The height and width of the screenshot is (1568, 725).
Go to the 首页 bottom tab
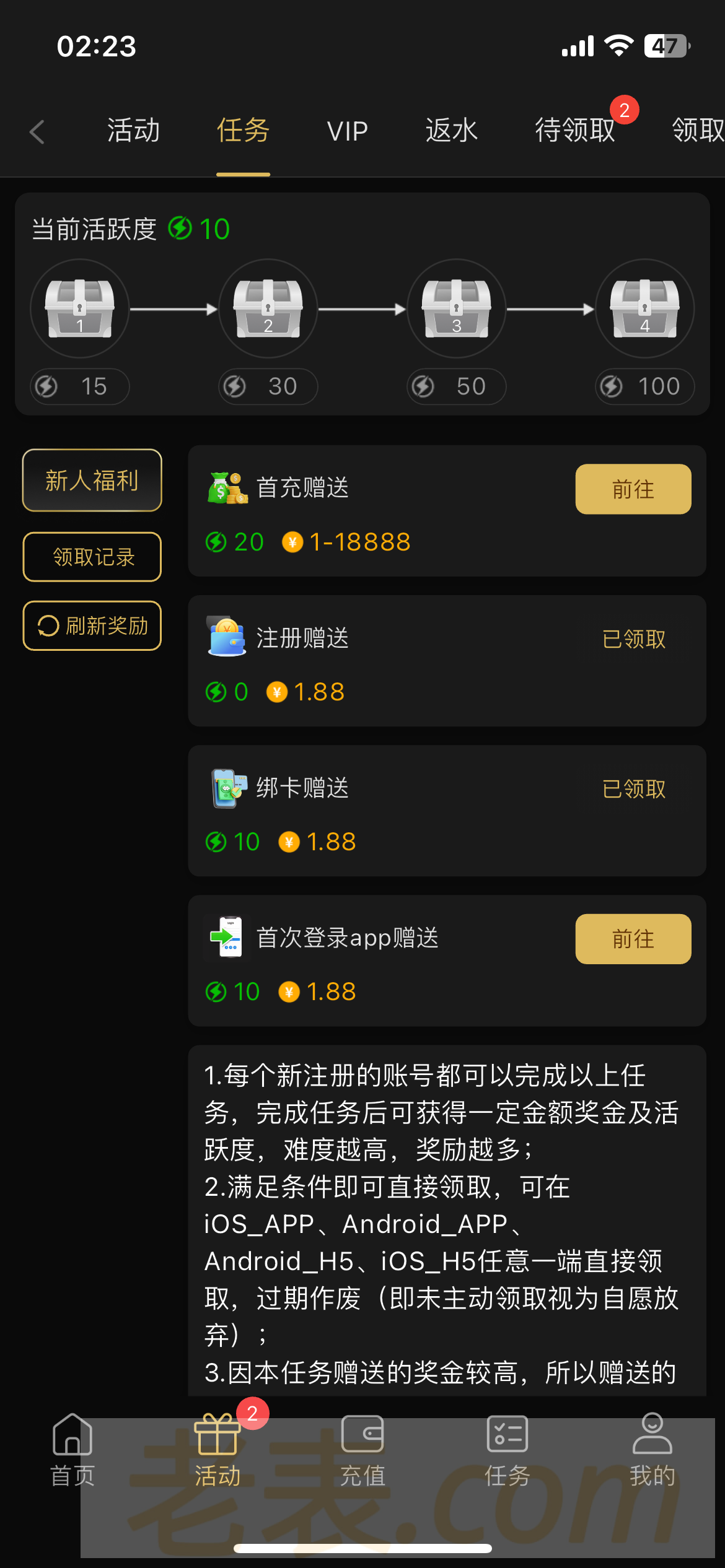click(x=72, y=1449)
